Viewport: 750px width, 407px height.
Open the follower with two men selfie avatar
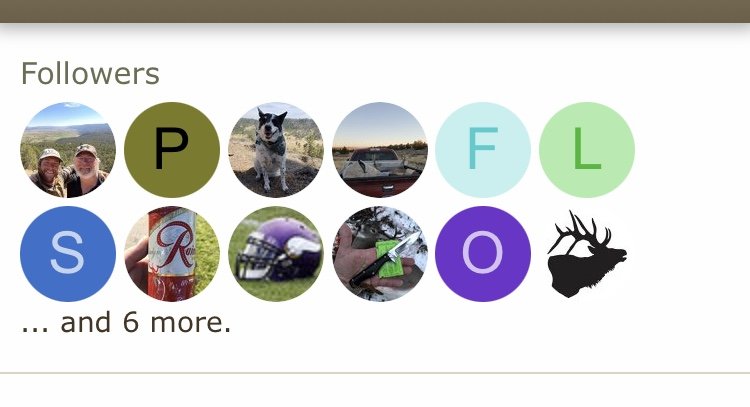68,150
